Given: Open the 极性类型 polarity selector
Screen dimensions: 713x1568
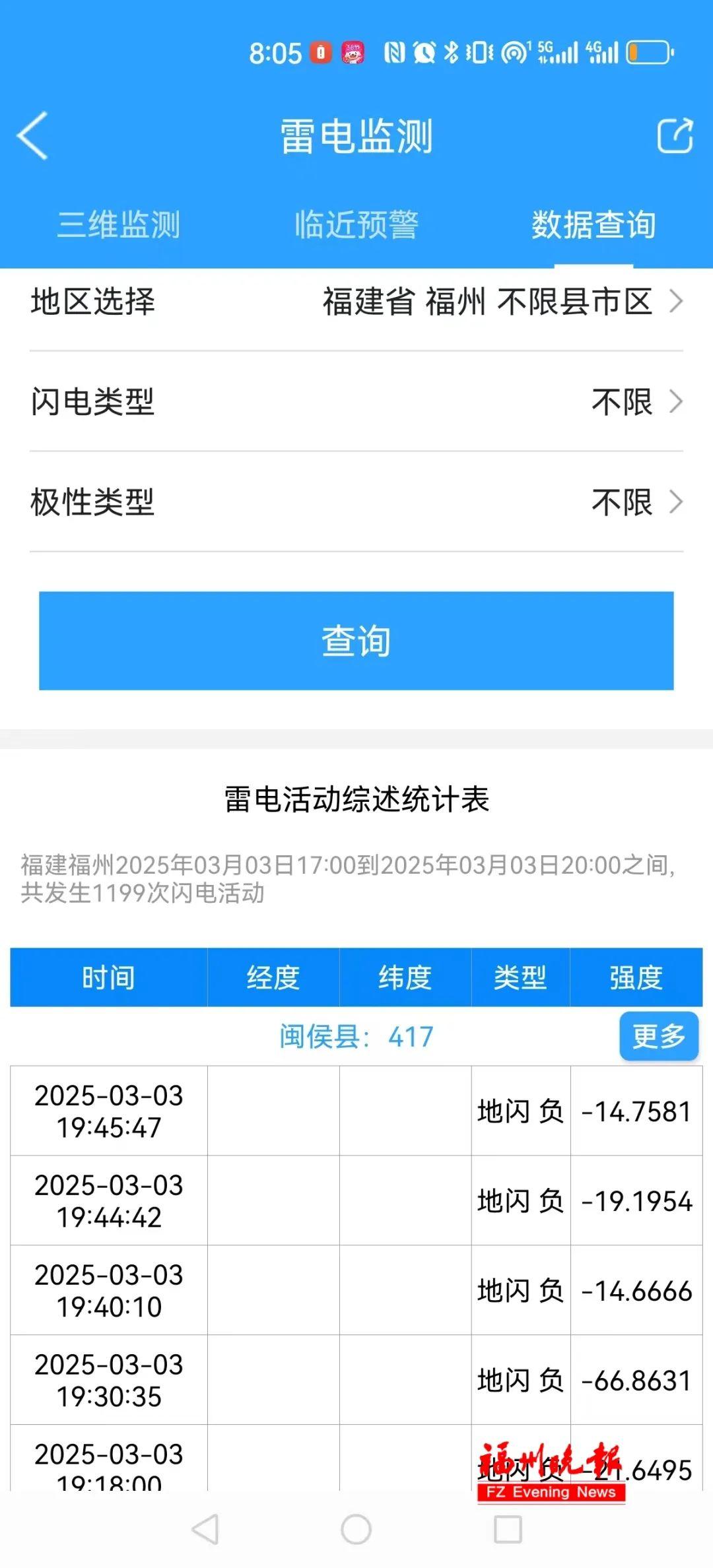Looking at the screenshot, I should click(356, 502).
